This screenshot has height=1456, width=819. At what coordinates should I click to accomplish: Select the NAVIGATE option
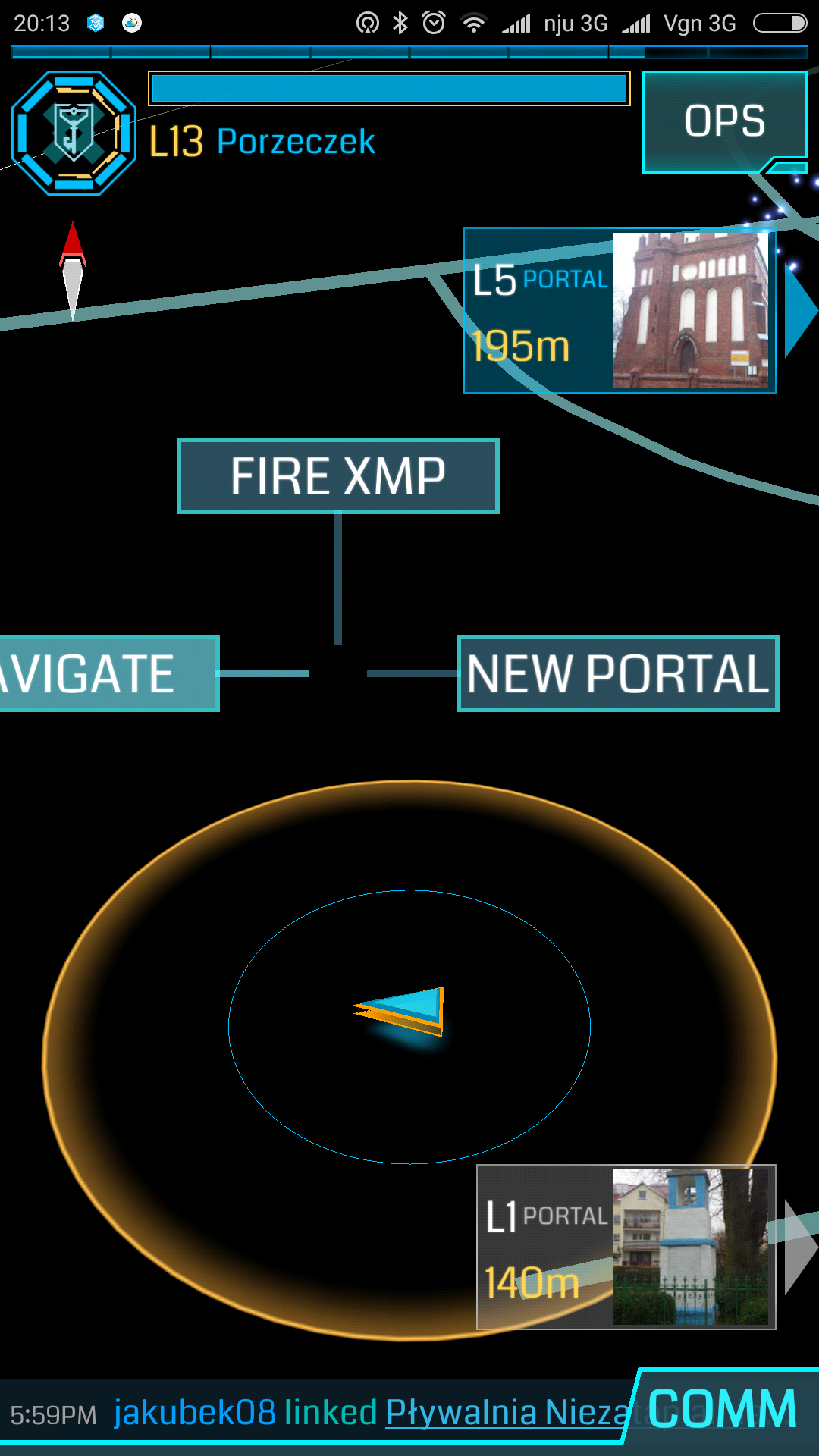coord(106,673)
